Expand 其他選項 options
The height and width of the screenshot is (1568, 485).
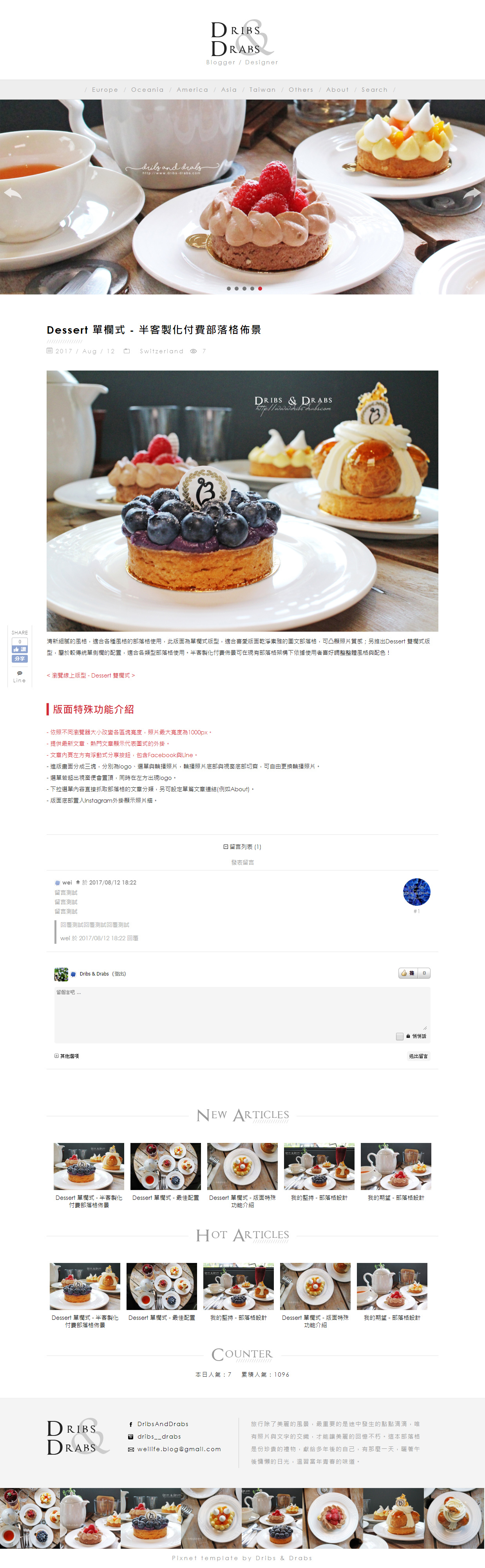67,1056
